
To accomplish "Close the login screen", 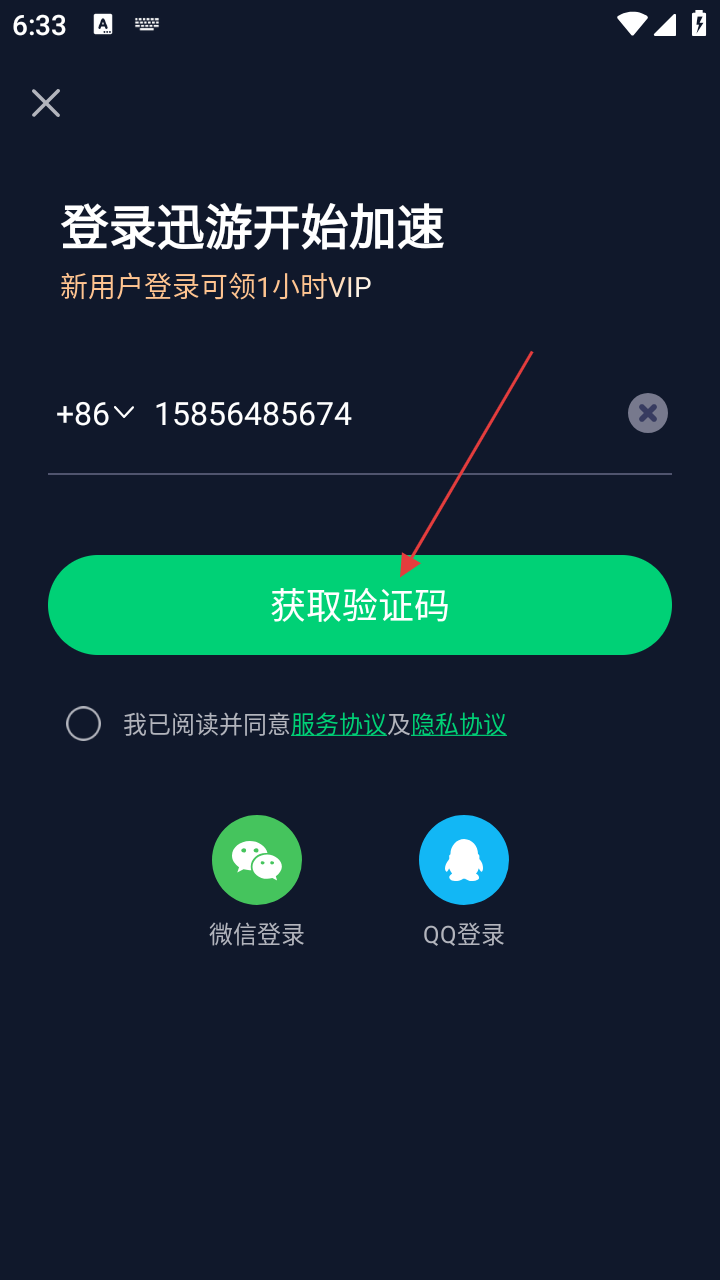I will click(x=46, y=103).
